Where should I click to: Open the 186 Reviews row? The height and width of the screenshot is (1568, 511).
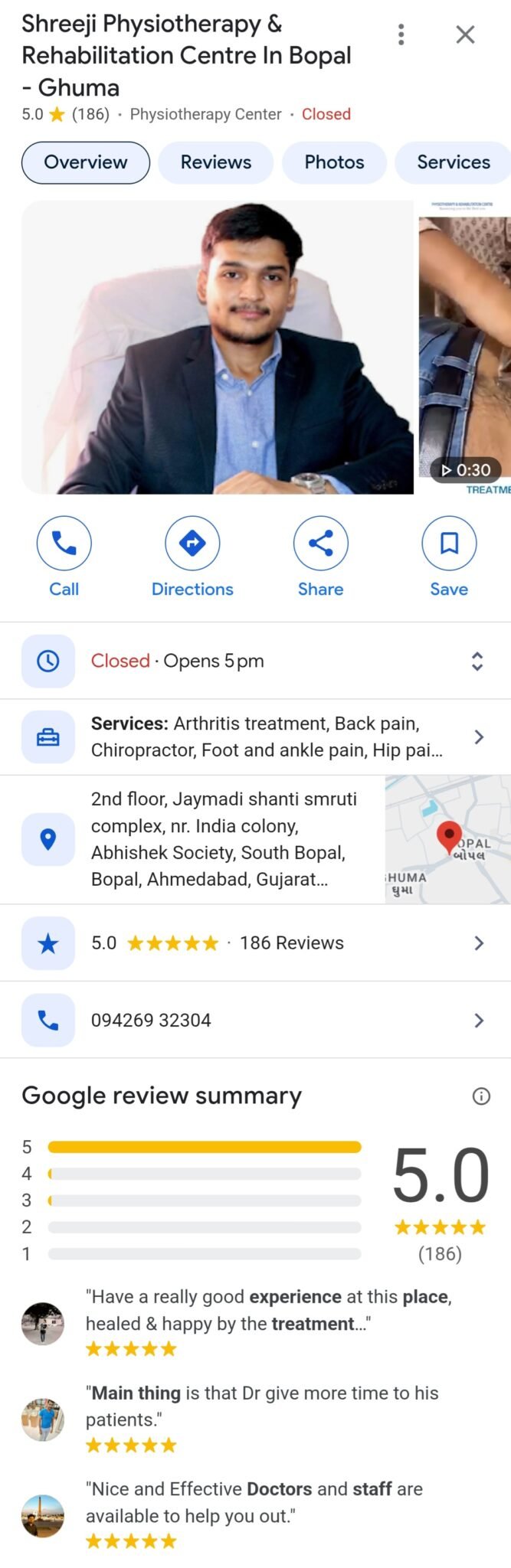click(255, 943)
